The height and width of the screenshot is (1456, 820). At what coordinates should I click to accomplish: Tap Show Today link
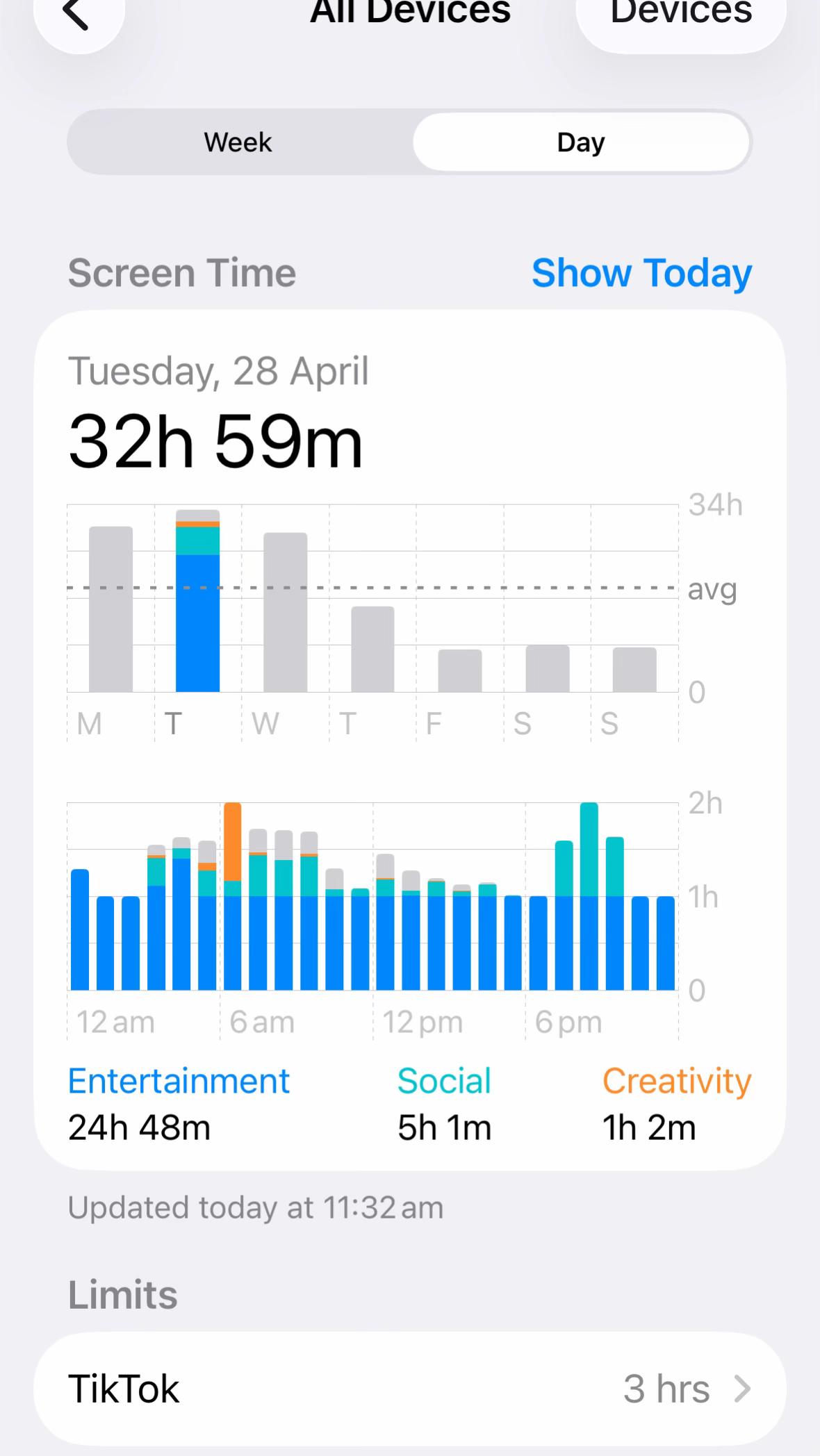coord(641,272)
